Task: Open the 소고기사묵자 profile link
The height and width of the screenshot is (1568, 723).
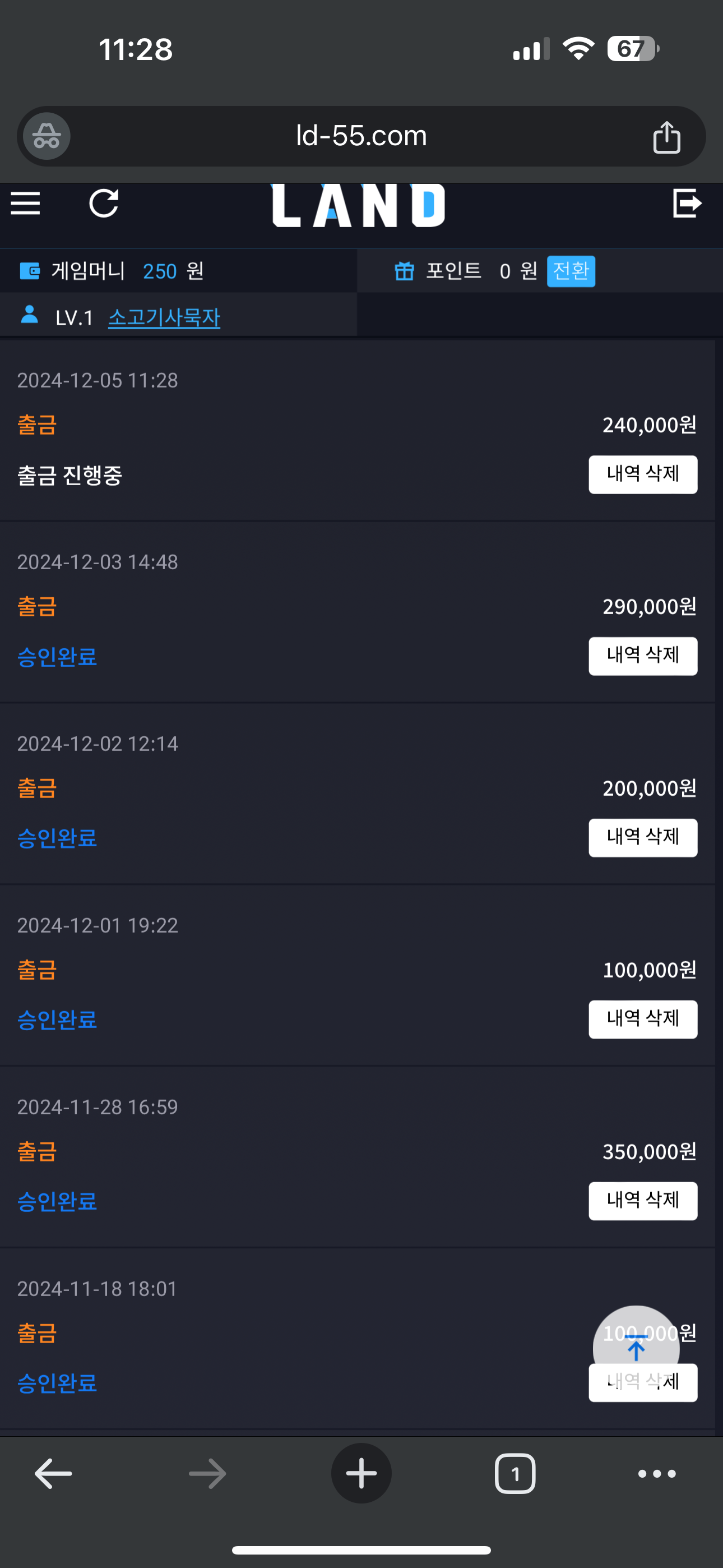Action: point(164,317)
